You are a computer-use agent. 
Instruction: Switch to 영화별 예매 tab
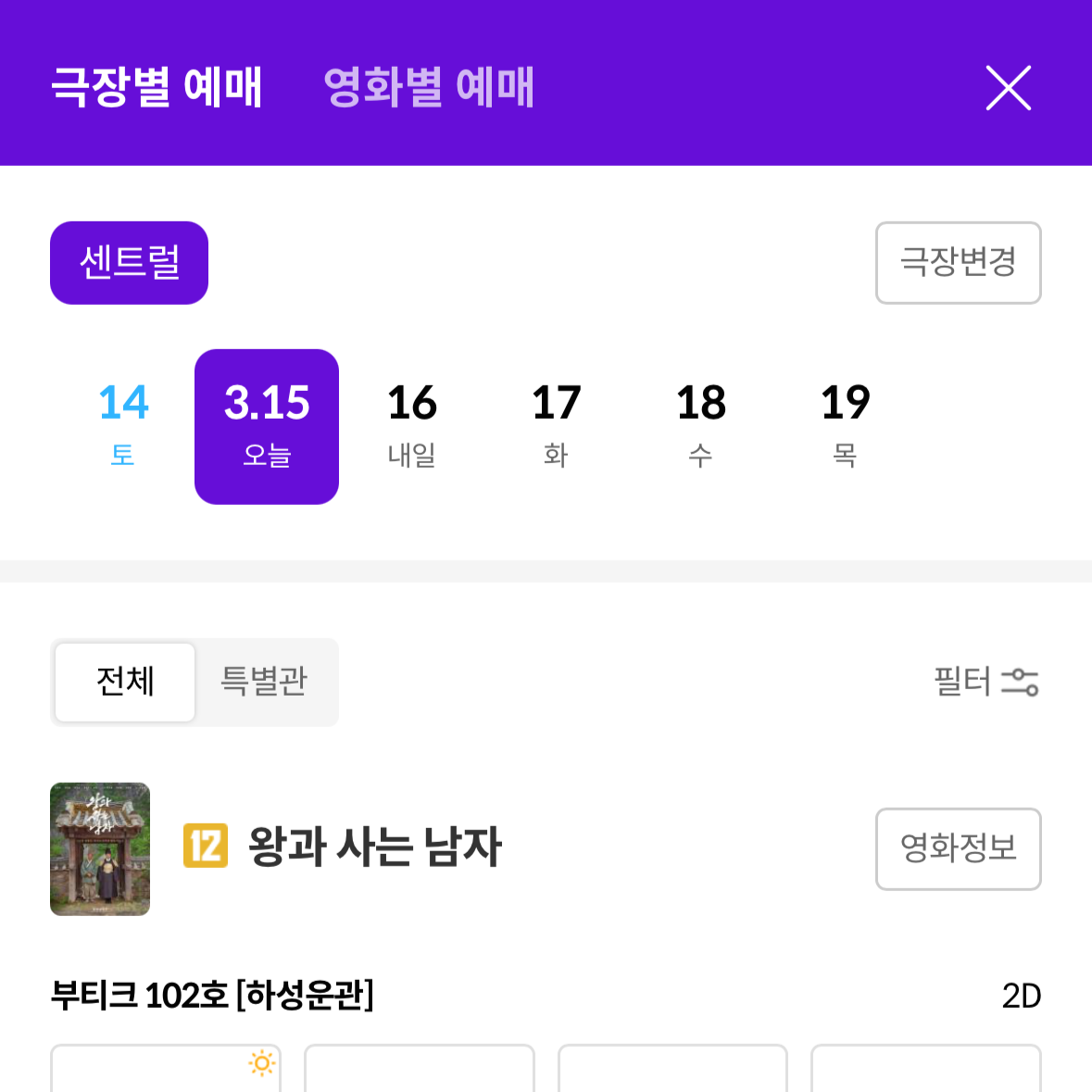point(429,87)
